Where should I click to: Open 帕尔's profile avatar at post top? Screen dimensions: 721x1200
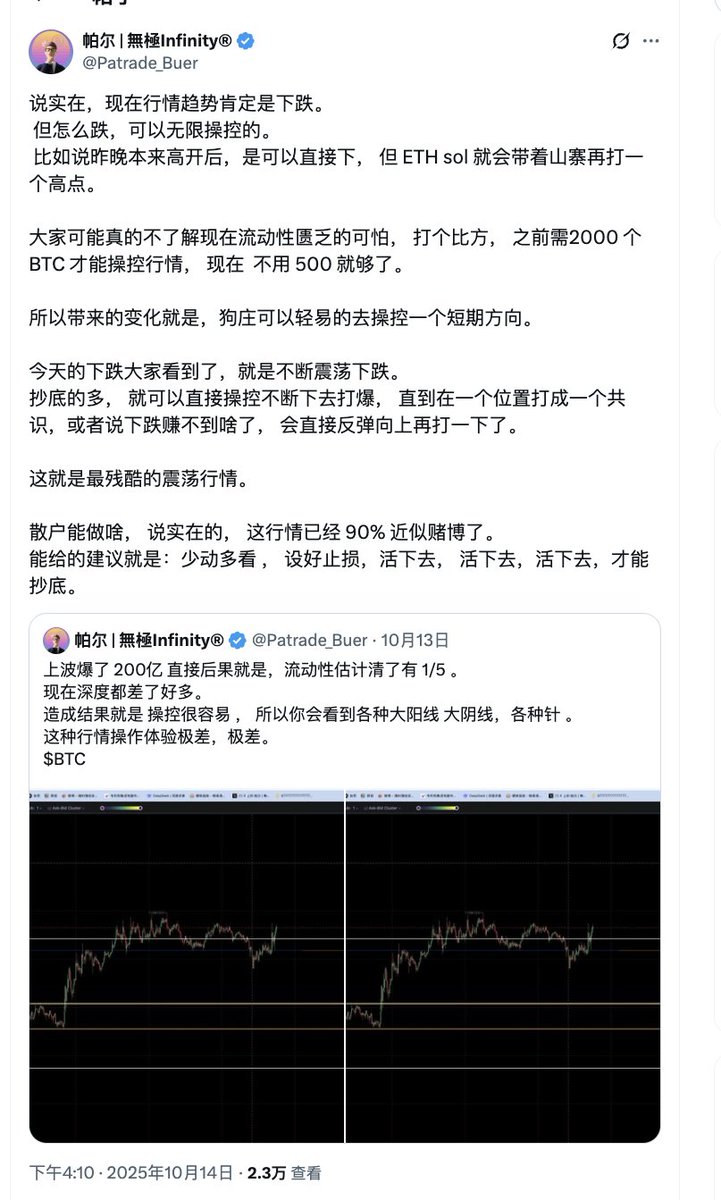[49, 50]
